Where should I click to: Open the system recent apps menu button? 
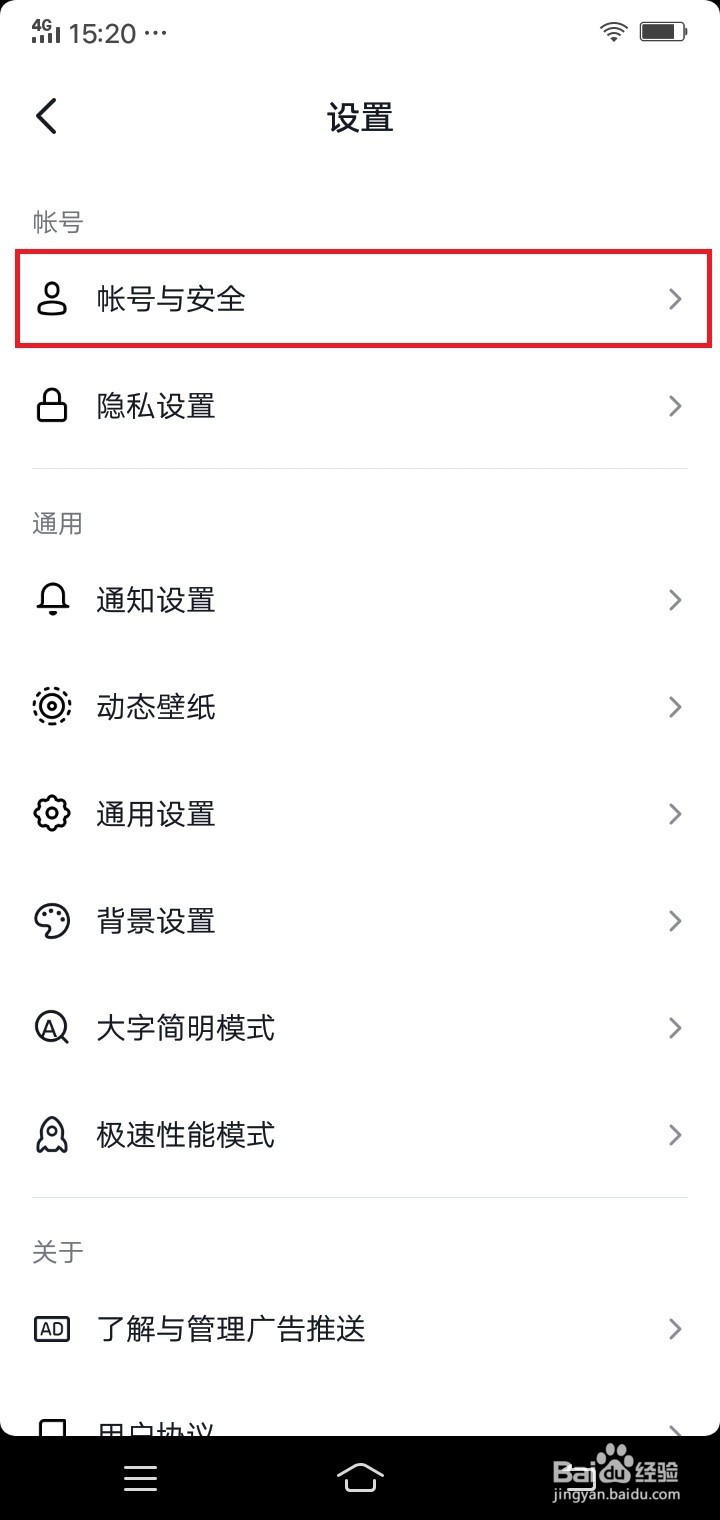(140, 1478)
